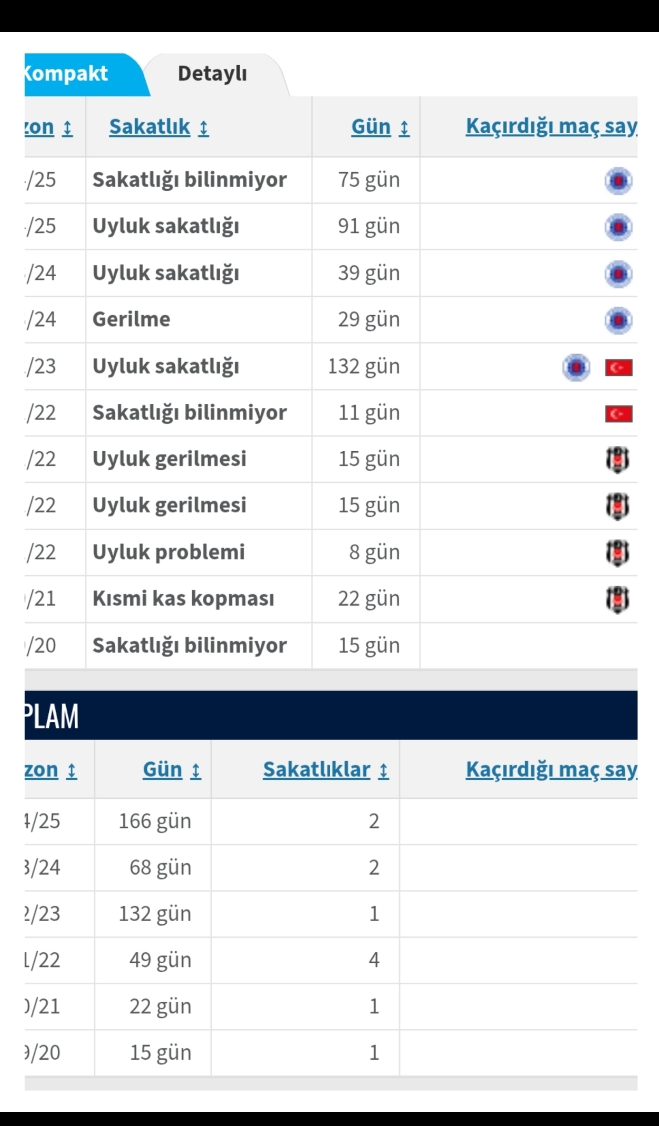Sort Toplam table by Kaçırdığı maç sayısı
The image size is (659, 1126).
551,770
